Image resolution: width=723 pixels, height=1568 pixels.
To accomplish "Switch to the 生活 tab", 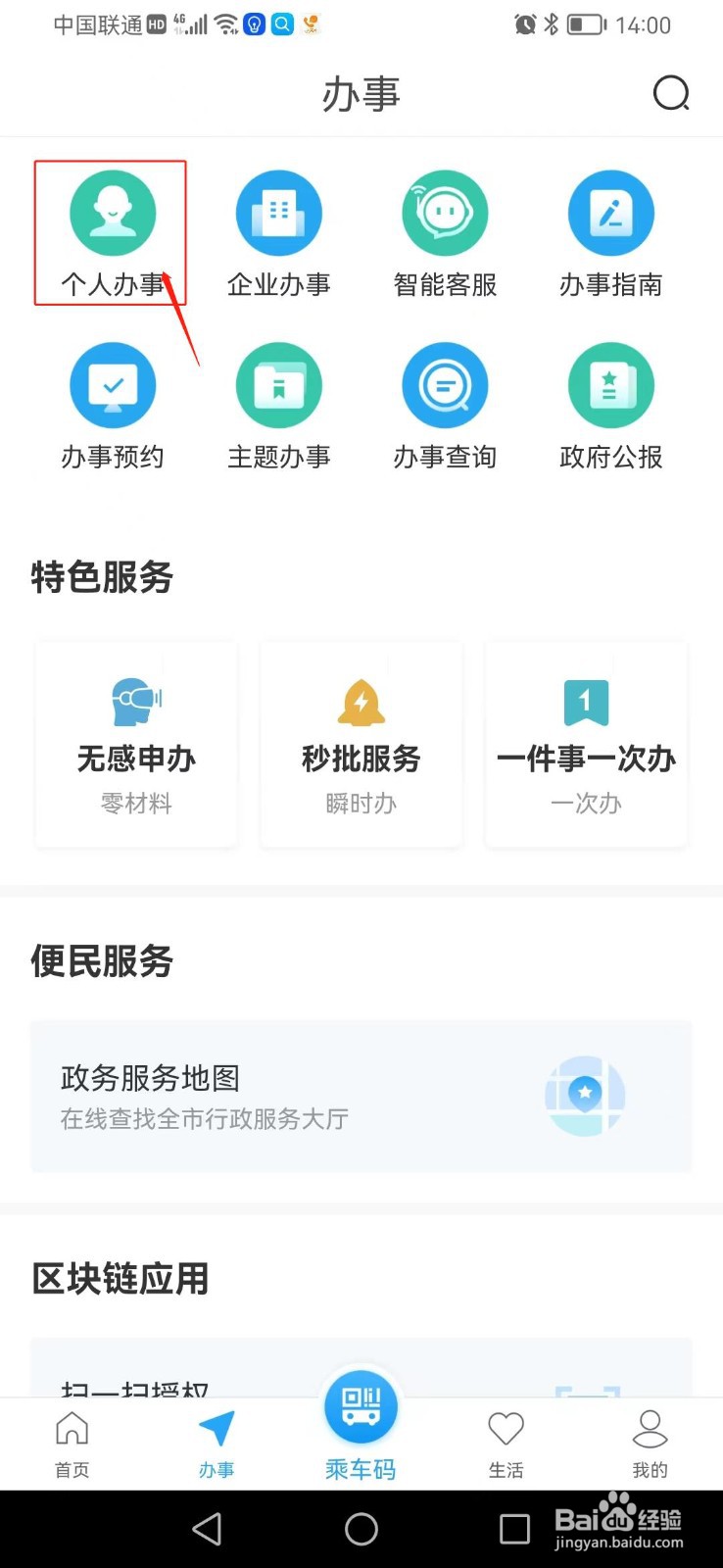I will 506,1444.
